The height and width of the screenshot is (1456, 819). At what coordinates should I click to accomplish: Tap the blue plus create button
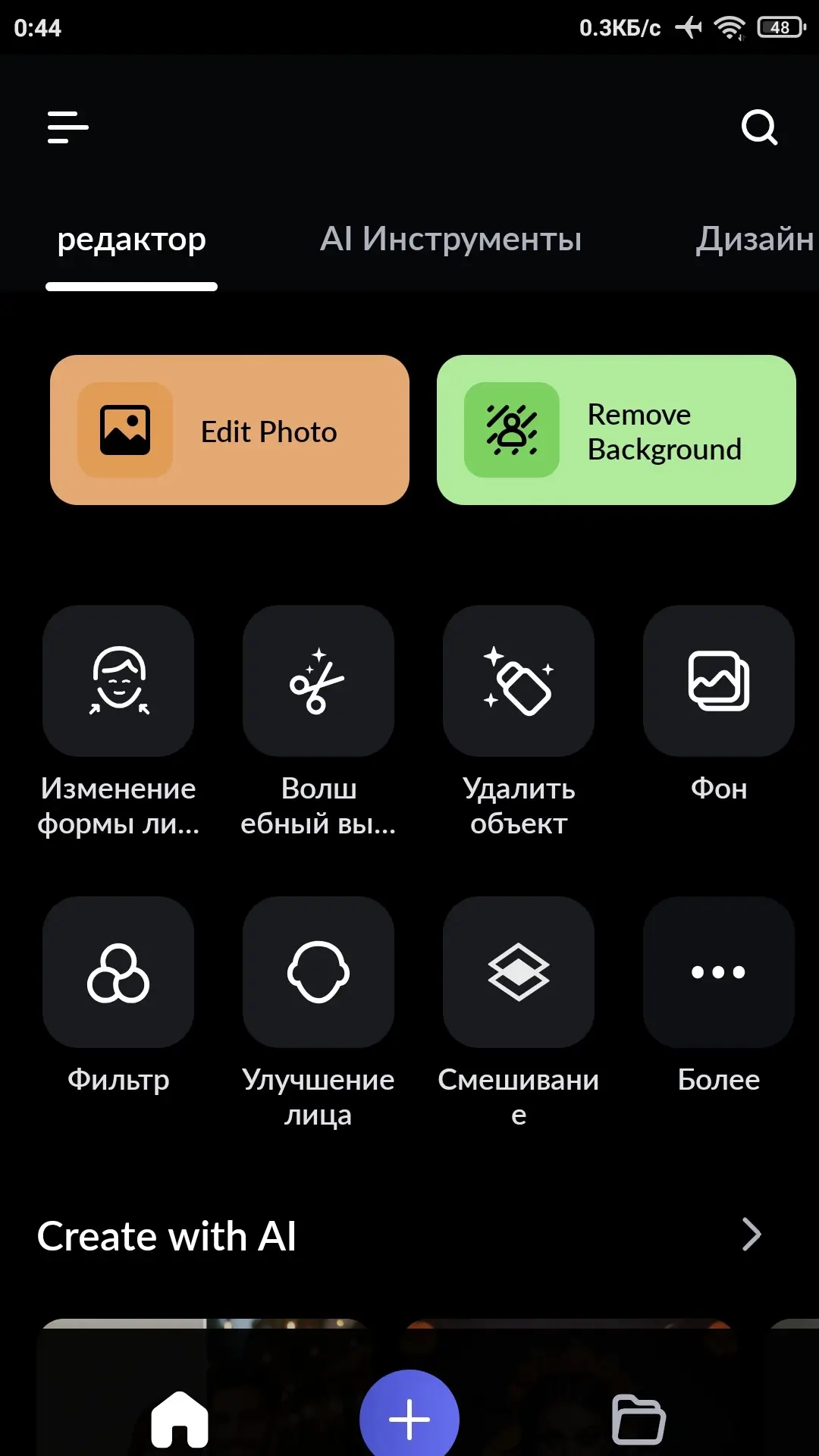pyautogui.click(x=409, y=1418)
